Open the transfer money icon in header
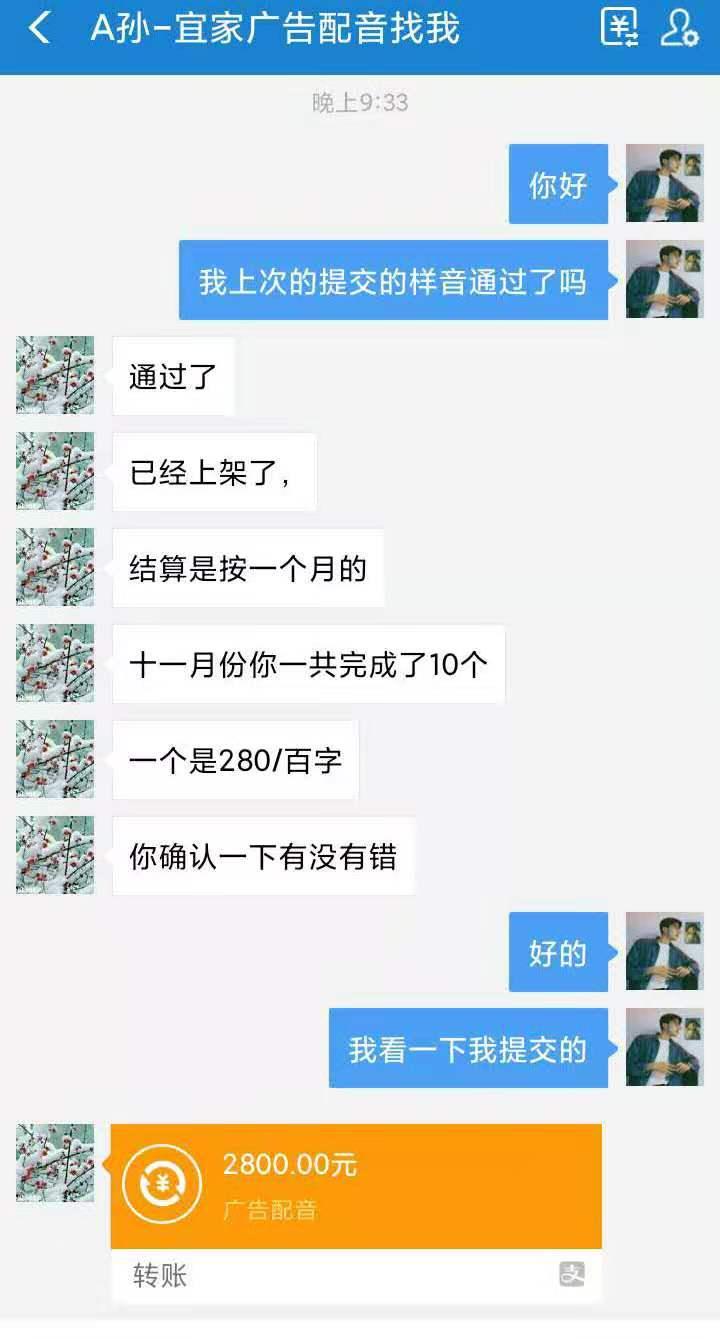720x1339 pixels. 619,27
